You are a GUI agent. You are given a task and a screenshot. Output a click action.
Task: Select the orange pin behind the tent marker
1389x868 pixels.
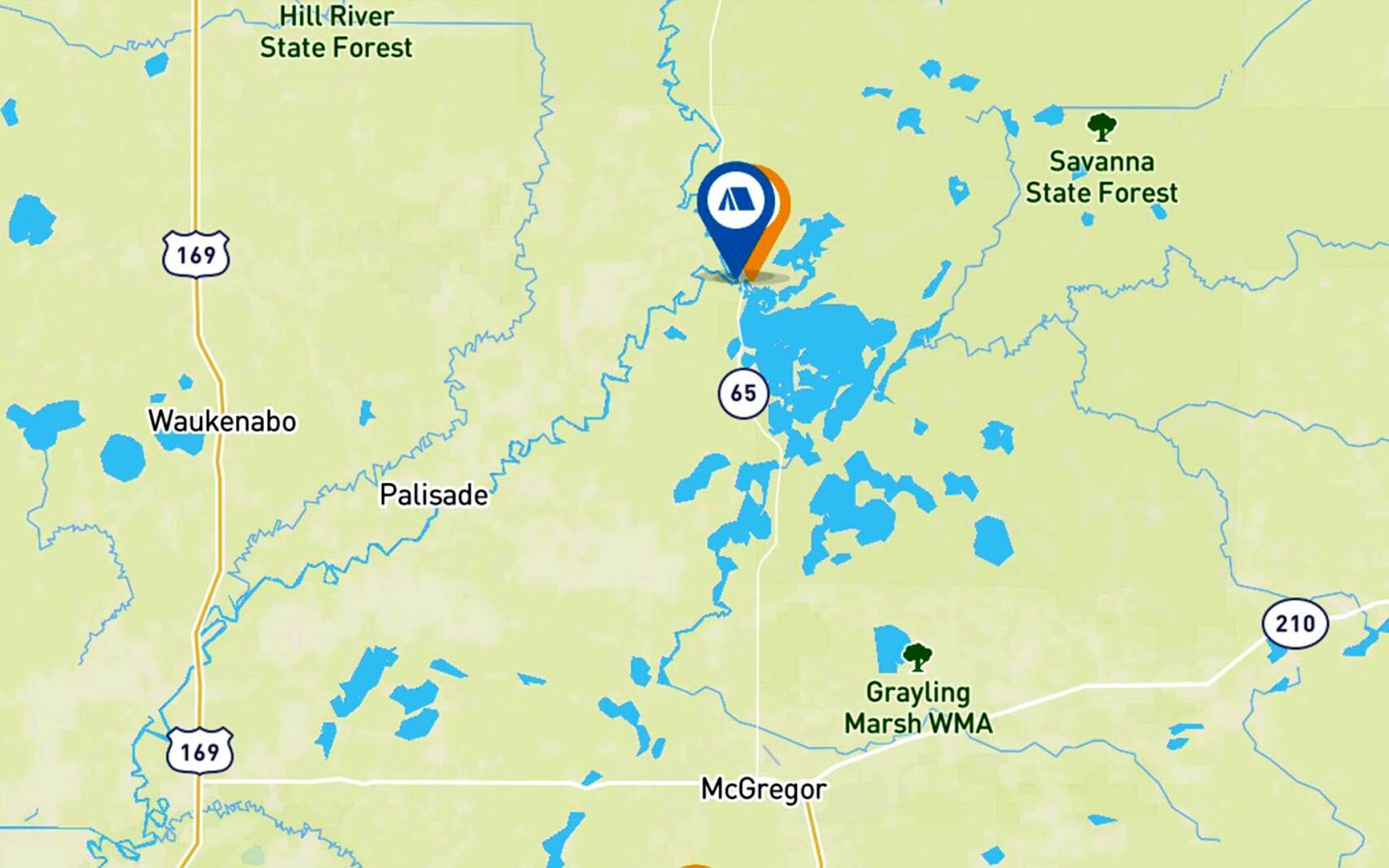point(782,207)
